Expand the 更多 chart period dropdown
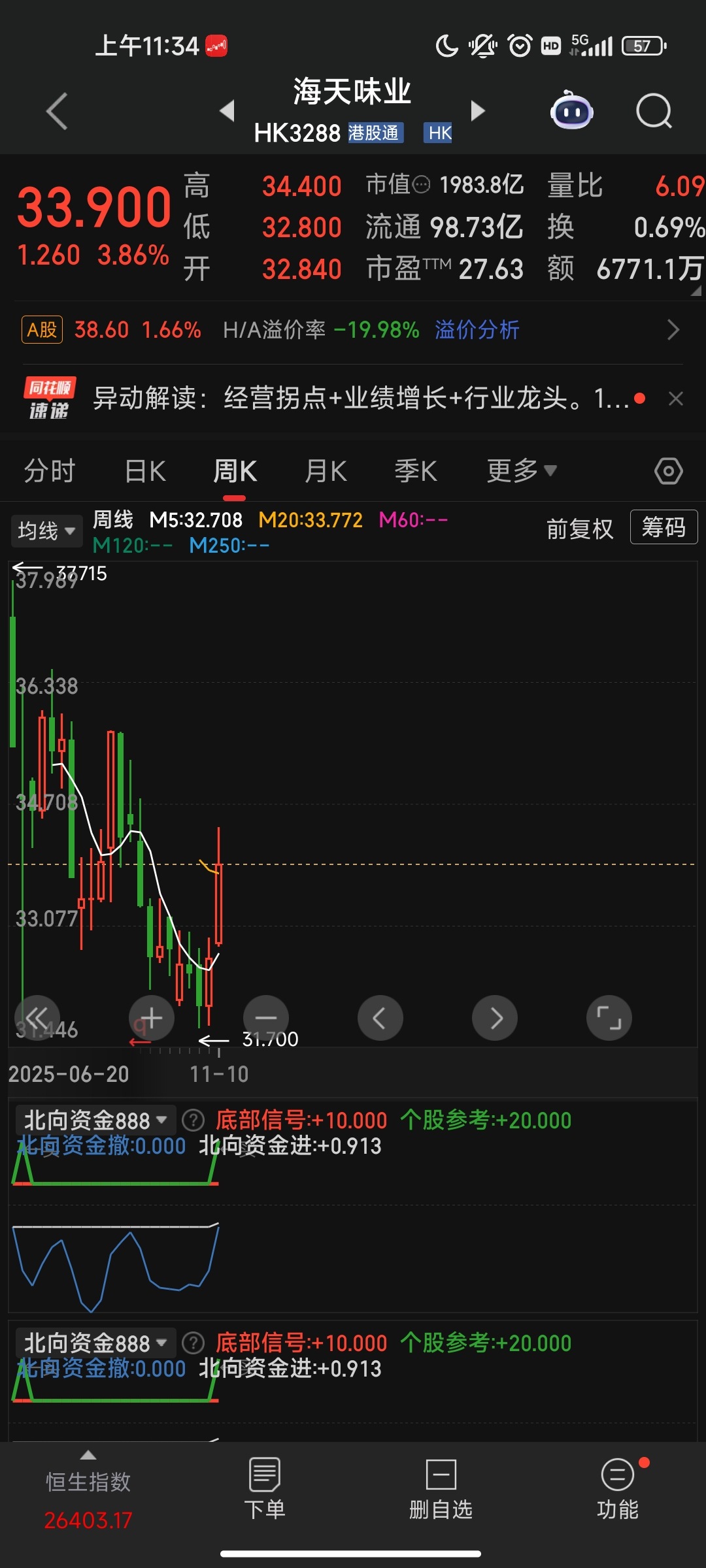This screenshot has width=706, height=1568. tap(521, 471)
